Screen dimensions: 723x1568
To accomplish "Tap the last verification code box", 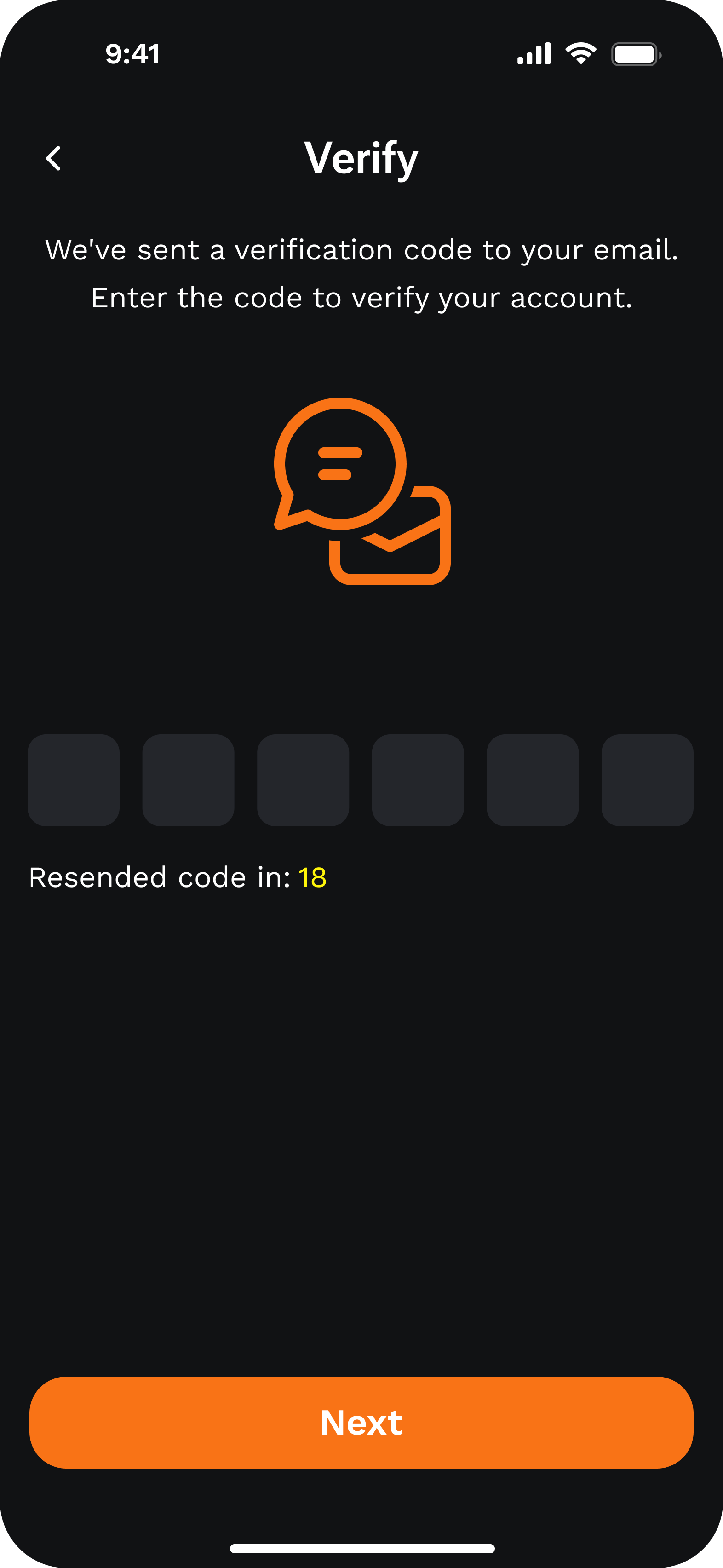I will point(647,781).
